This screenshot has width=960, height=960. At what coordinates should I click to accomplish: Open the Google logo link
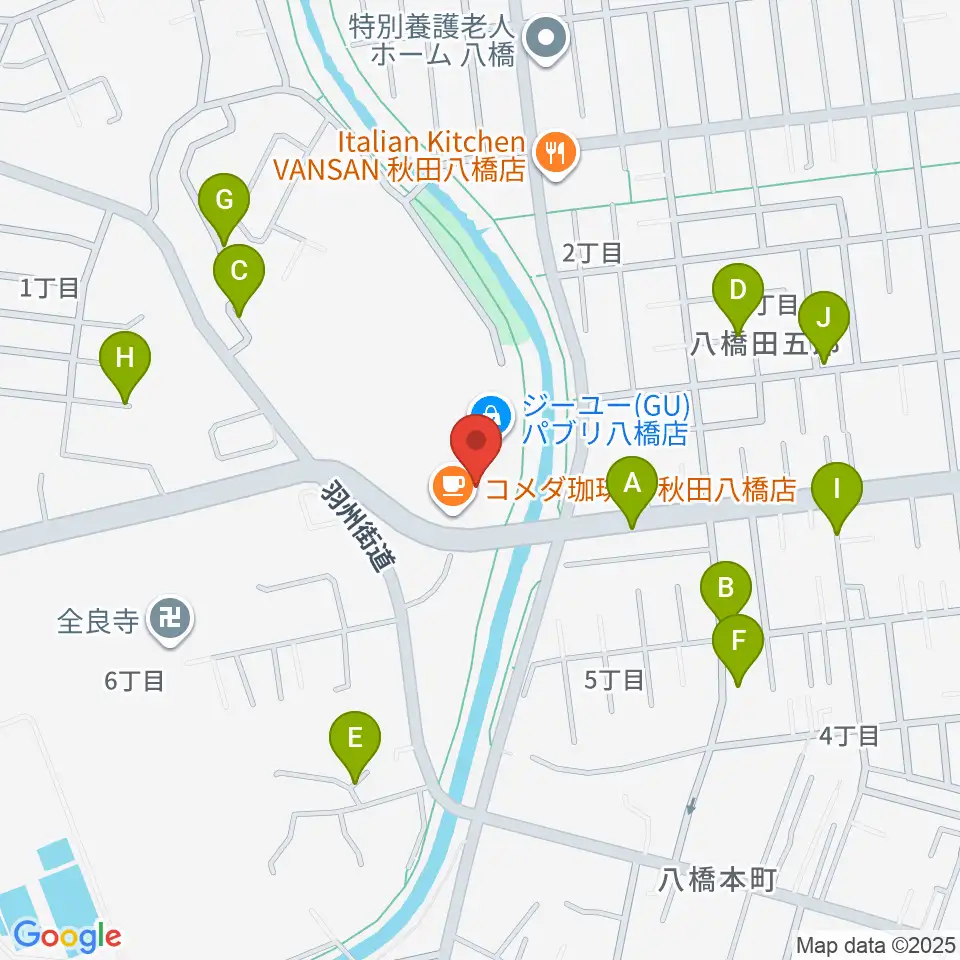[67, 936]
